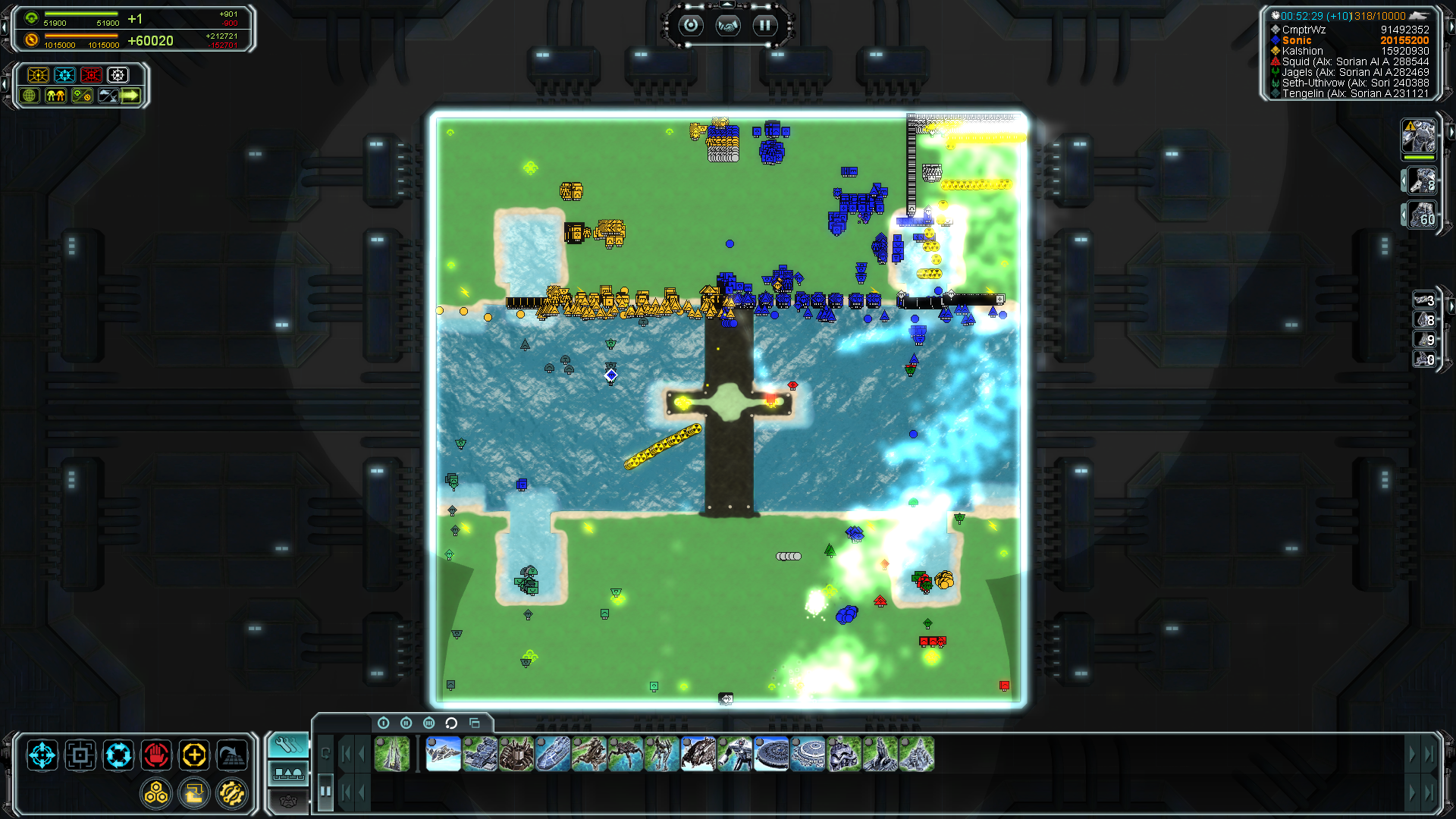Select the Patrol circular-arrows command

tap(118, 755)
